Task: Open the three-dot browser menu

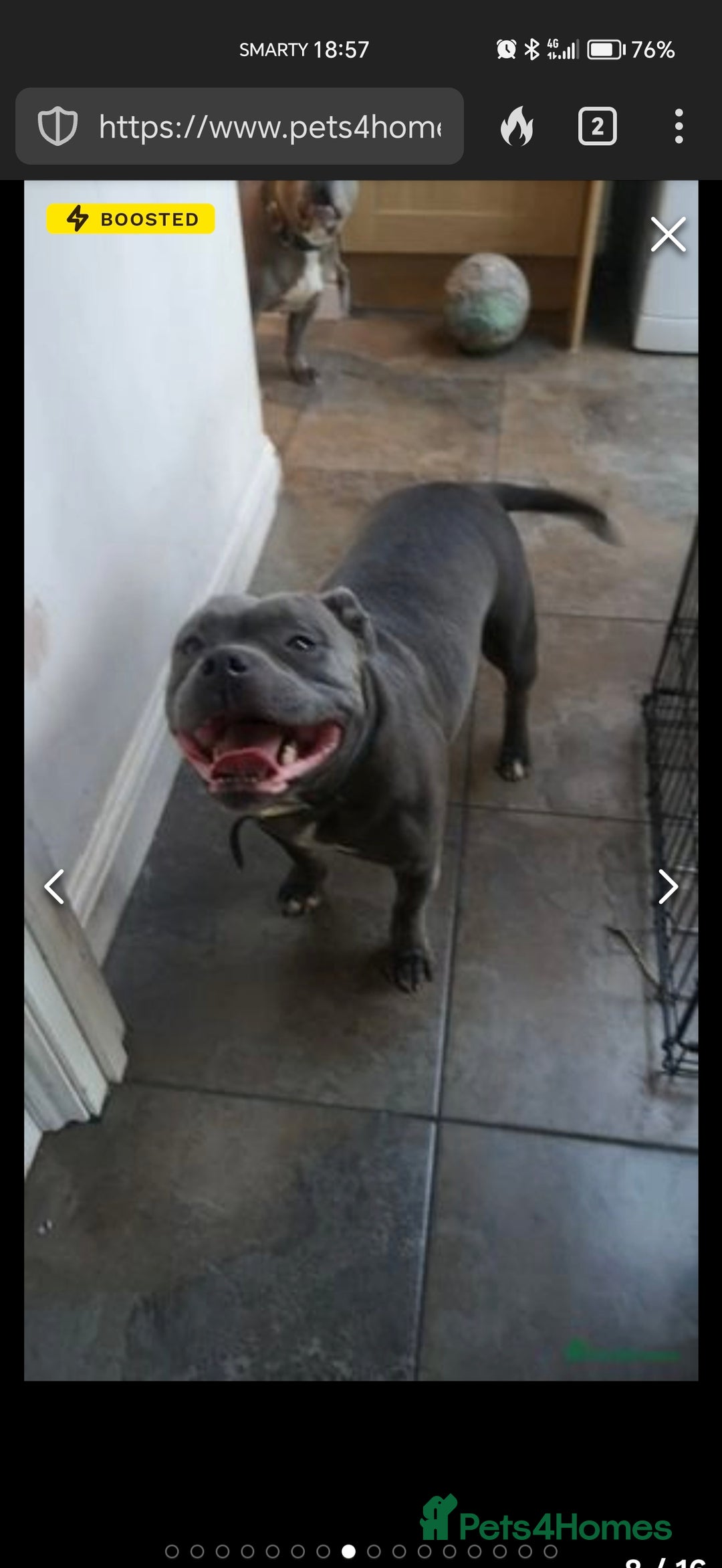Action: pyautogui.click(x=679, y=127)
